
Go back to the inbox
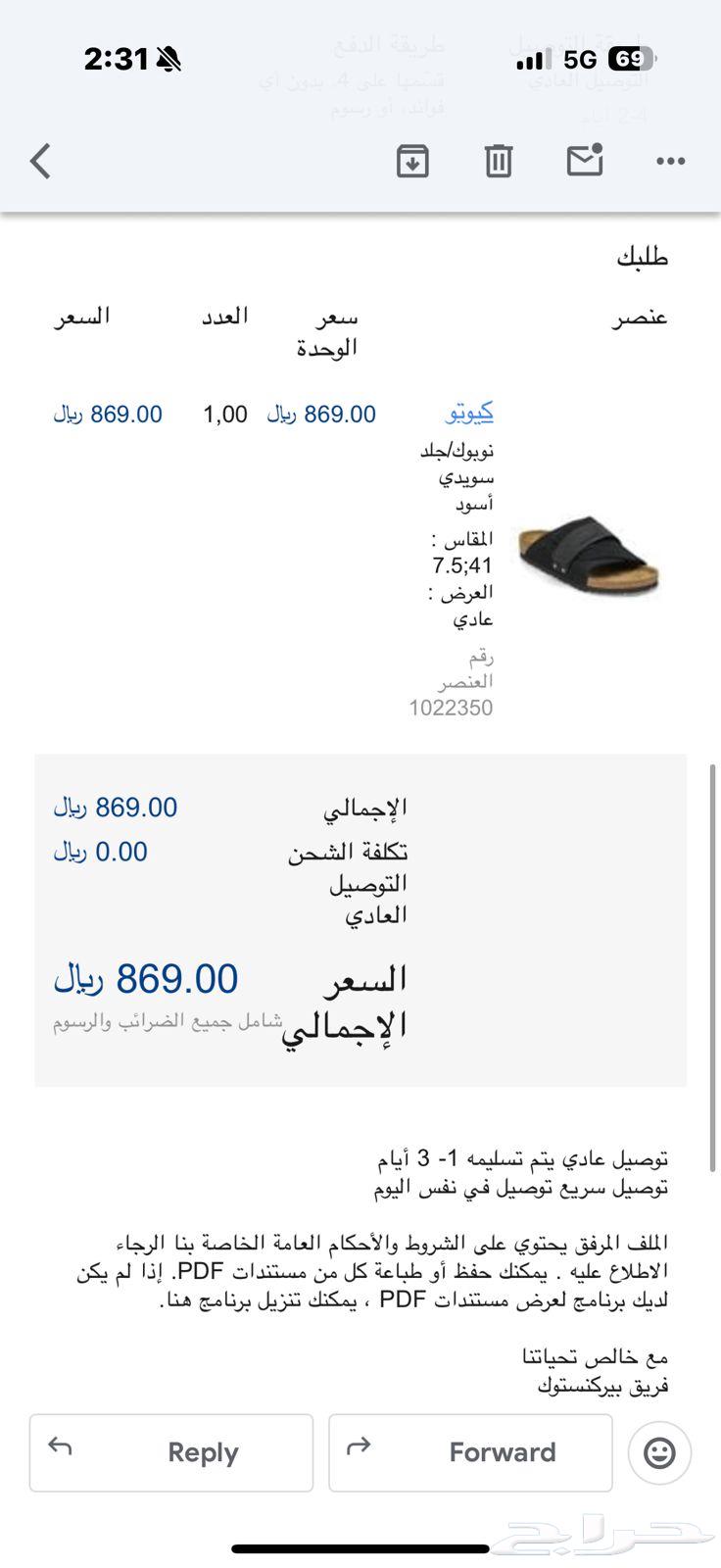[40, 161]
